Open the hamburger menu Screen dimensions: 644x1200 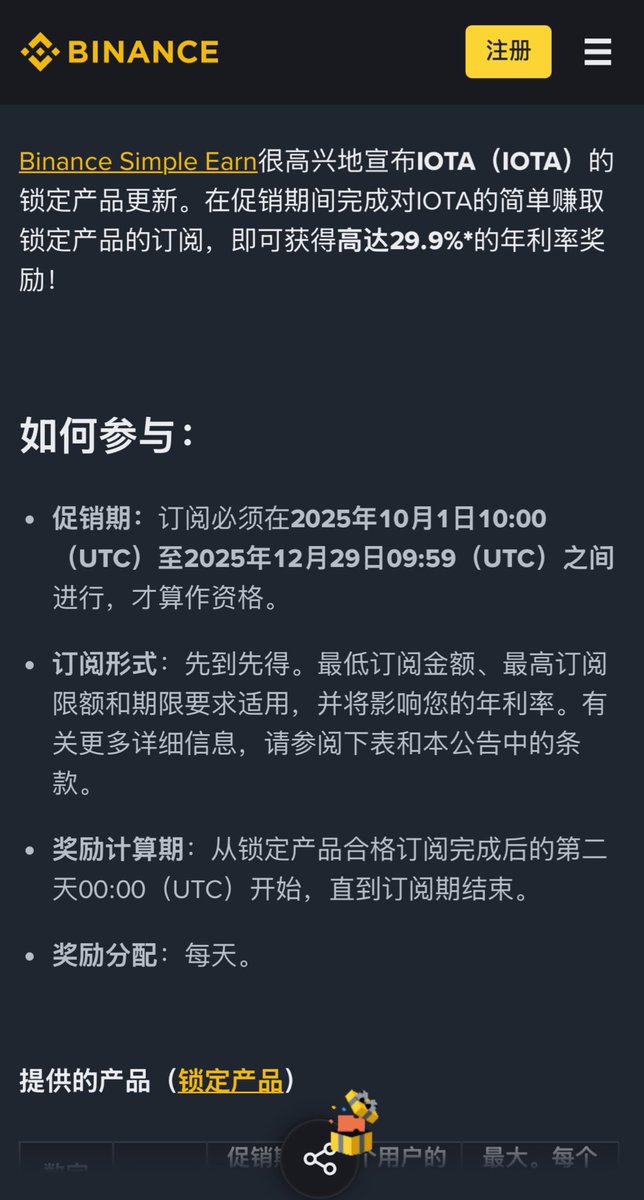[597, 52]
